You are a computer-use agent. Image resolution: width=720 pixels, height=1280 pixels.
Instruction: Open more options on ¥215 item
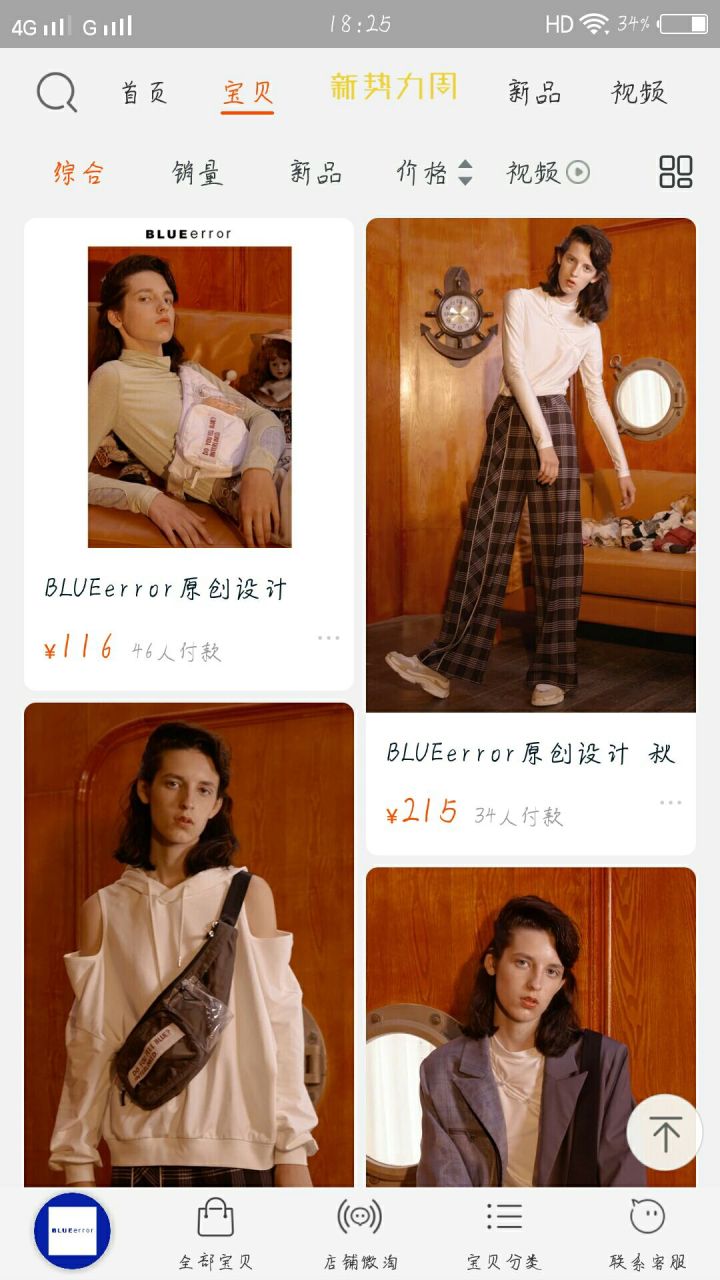click(x=670, y=802)
